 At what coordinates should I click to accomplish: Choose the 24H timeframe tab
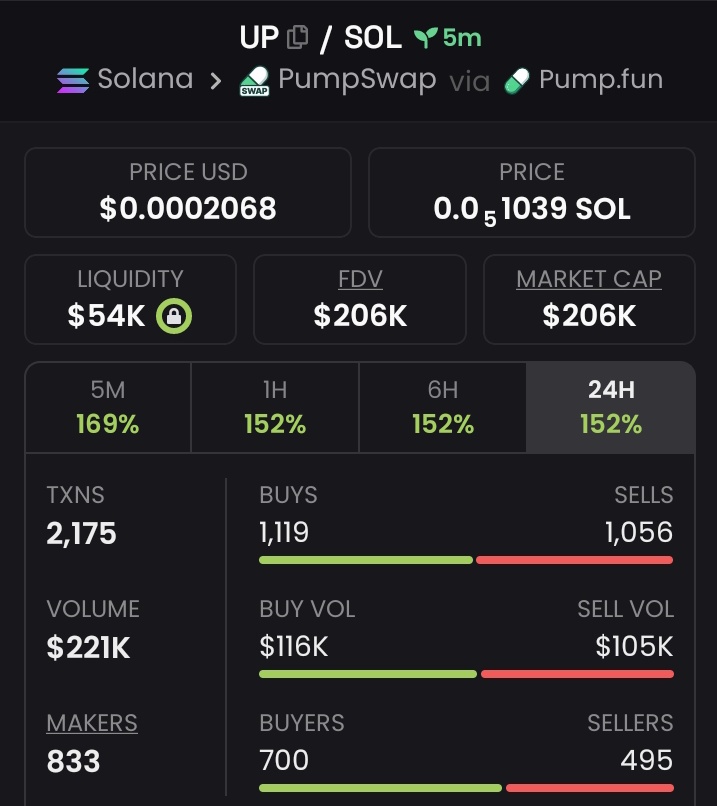pos(610,407)
